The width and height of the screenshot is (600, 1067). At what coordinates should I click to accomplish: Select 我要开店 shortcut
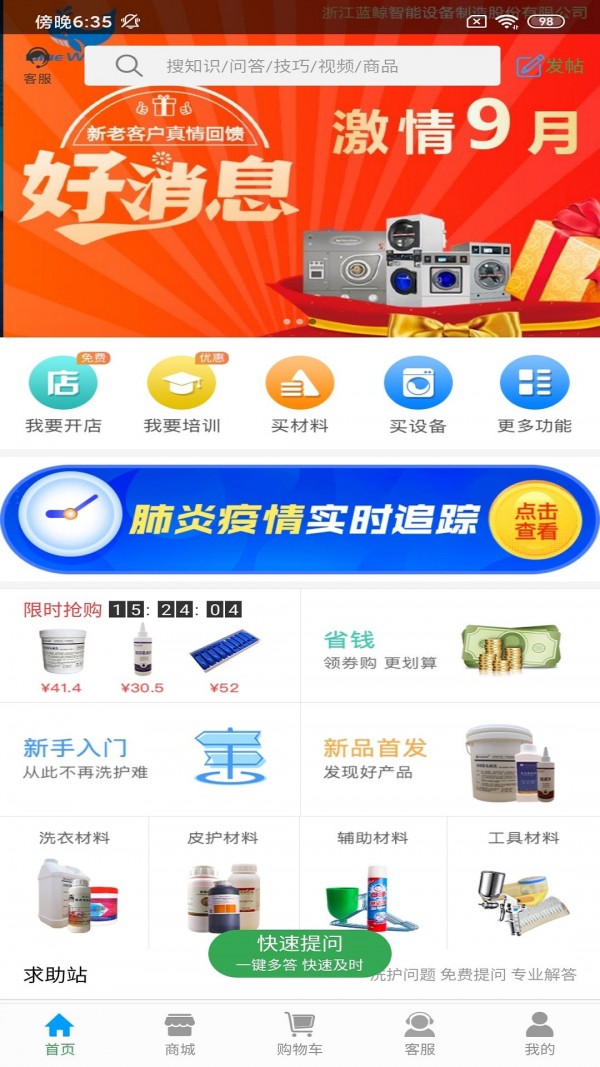pyautogui.click(x=63, y=396)
